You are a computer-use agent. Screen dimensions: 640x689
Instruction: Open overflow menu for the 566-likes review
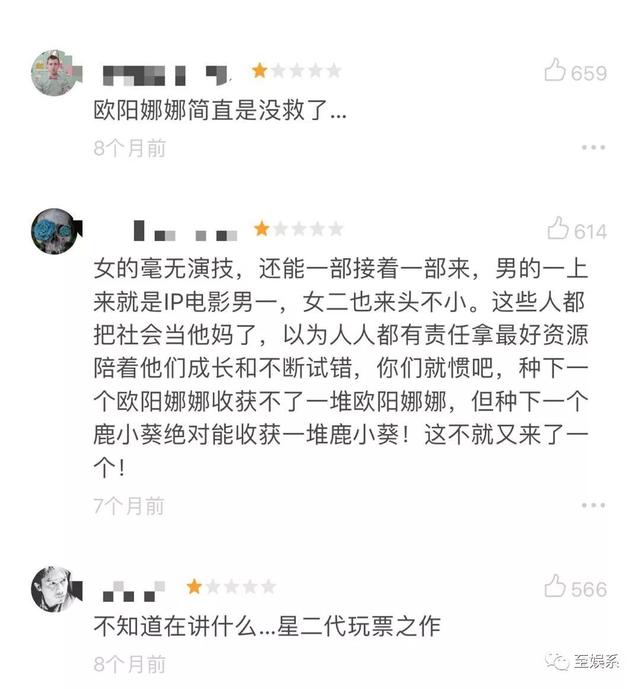pyautogui.click(x=593, y=665)
